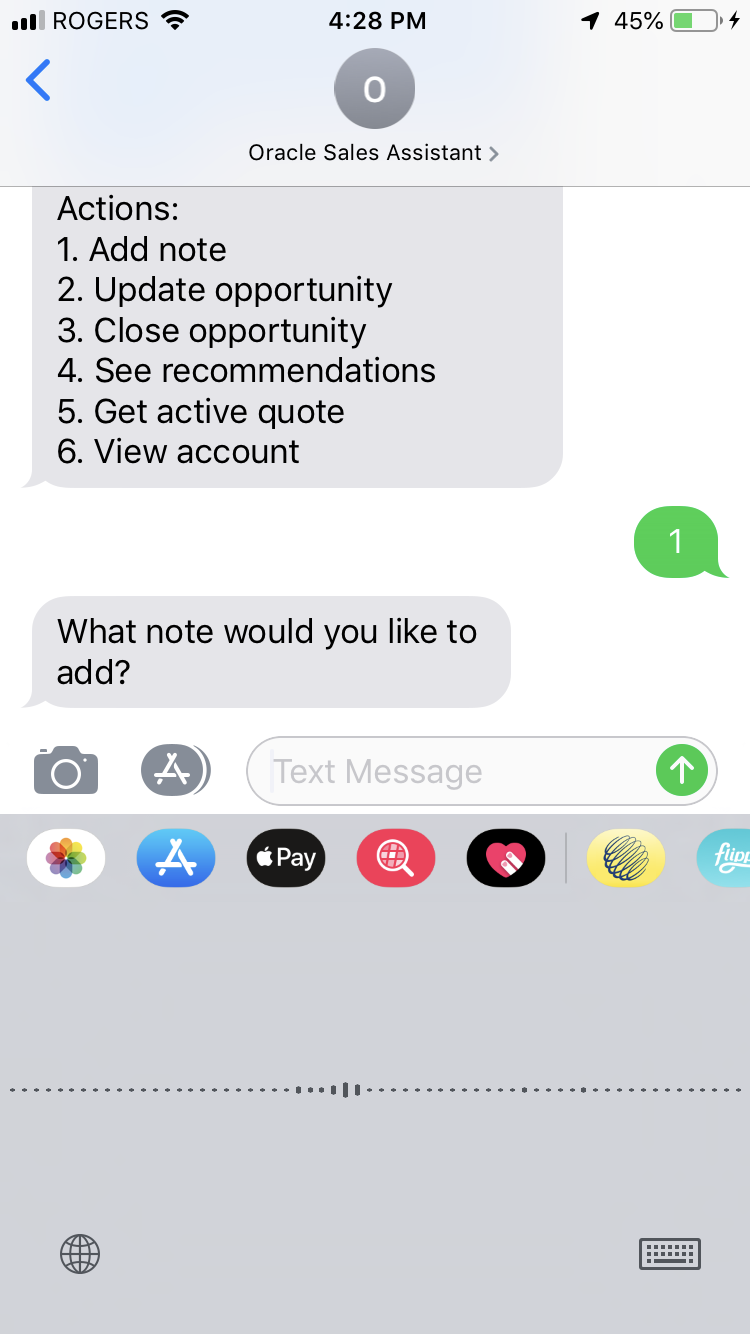This screenshot has height=1334, width=750.
Task: Open the #images globe search app
Action: click(396, 858)
